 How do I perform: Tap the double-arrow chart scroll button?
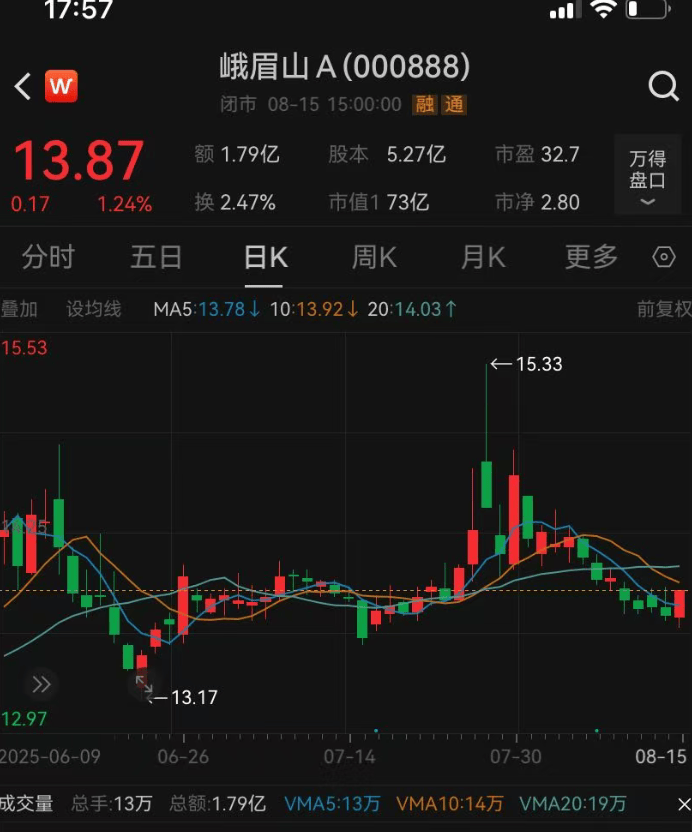point(41,685)
